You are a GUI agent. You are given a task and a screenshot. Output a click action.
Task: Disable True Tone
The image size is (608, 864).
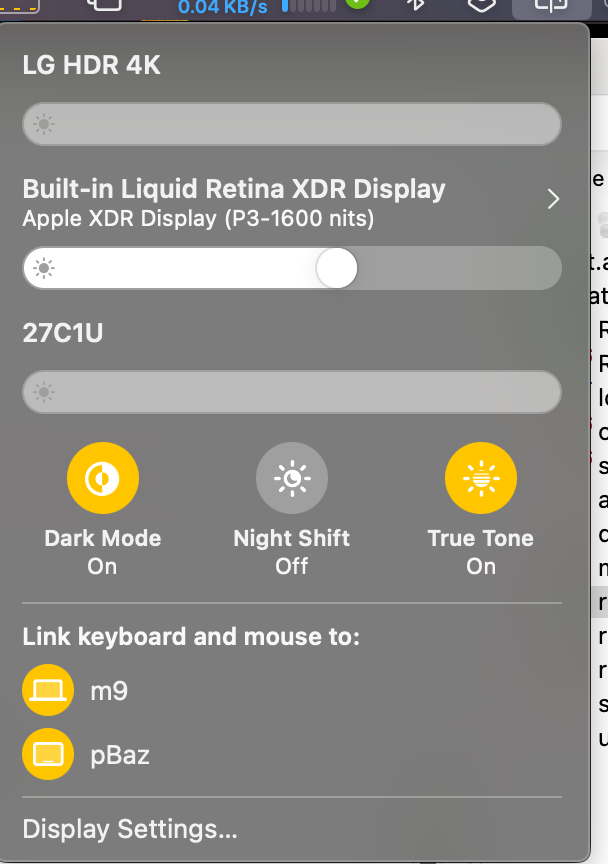(481, 478)
